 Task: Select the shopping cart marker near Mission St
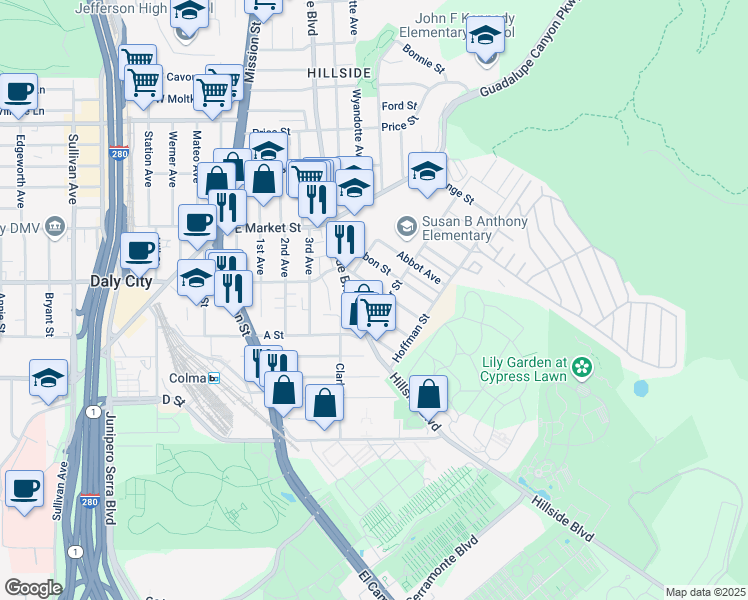pyautogui.click(x=264, y=5)
